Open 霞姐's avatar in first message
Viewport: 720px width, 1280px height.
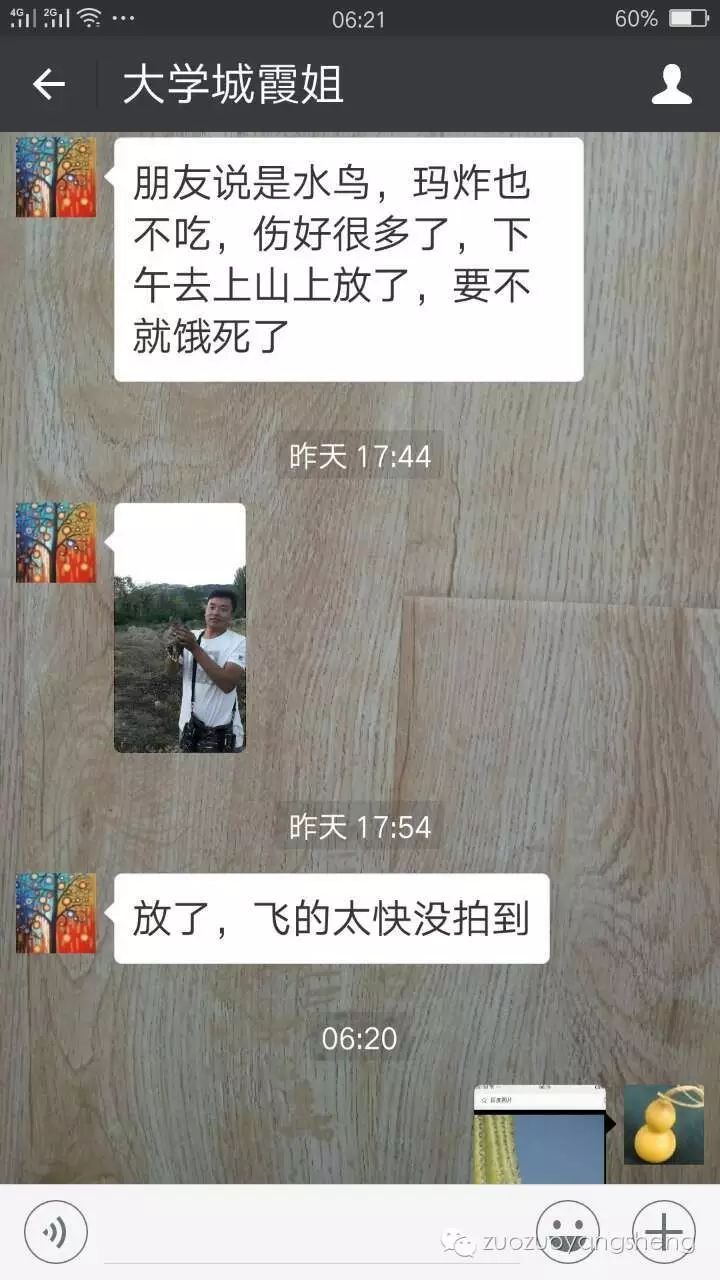coord(55,176)
